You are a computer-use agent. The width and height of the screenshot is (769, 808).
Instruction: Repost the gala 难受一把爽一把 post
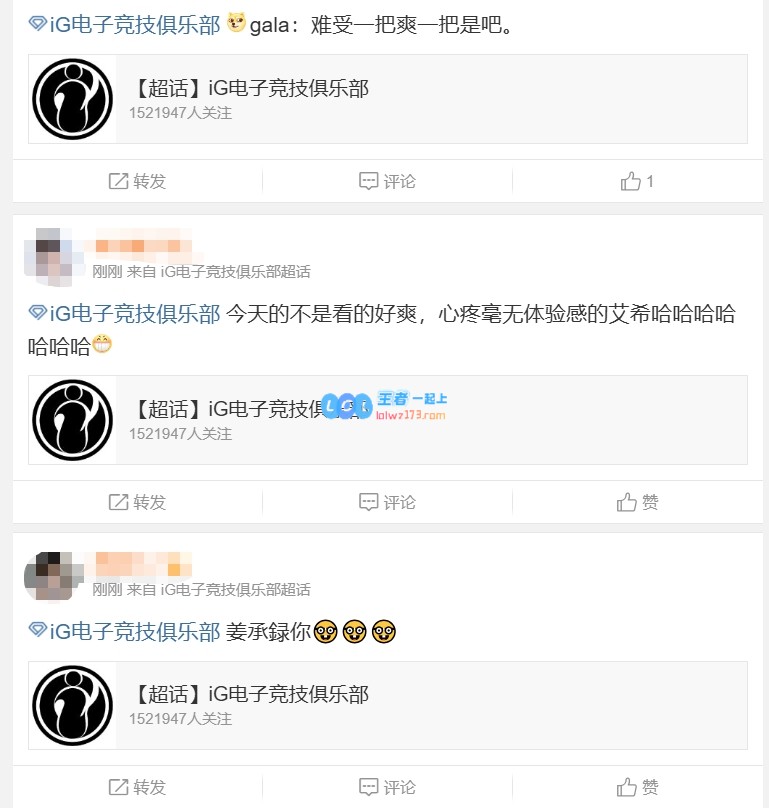pyautogui.click(x=137, y=181)
